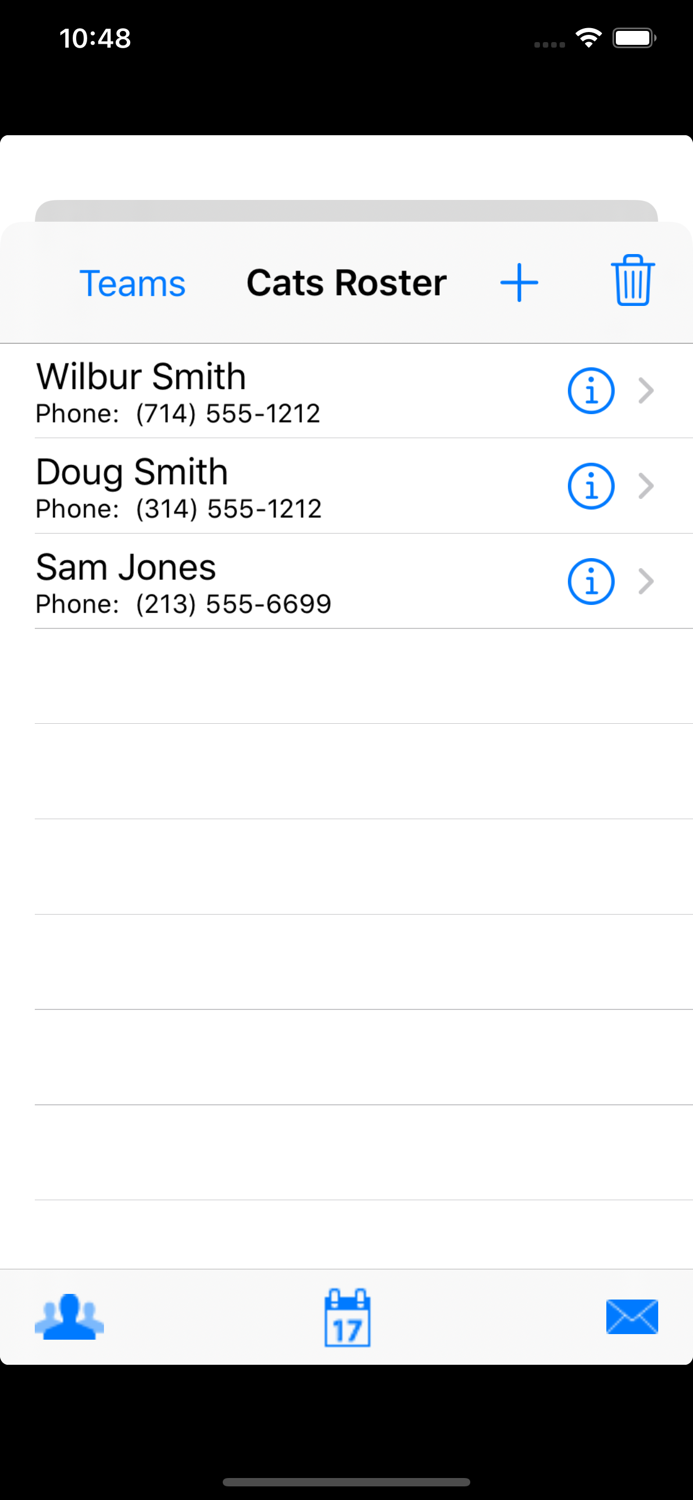This screenshot has height=1500, width=693.
Task: Show info for Doug Smith
Action: coord(591,486)
